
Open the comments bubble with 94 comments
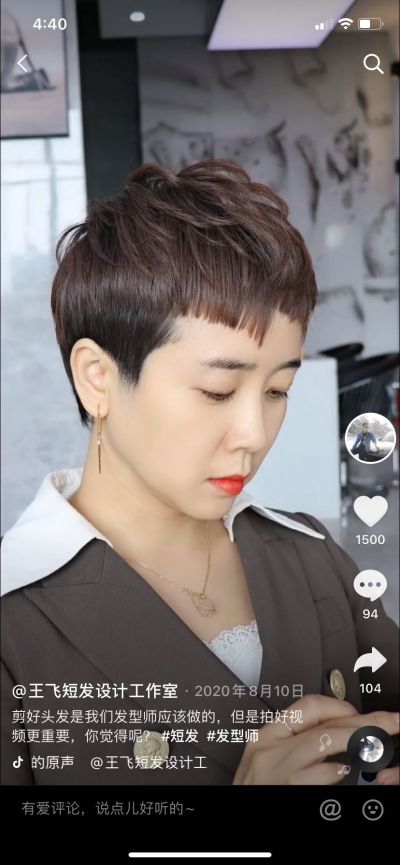[x=370, y=586]
